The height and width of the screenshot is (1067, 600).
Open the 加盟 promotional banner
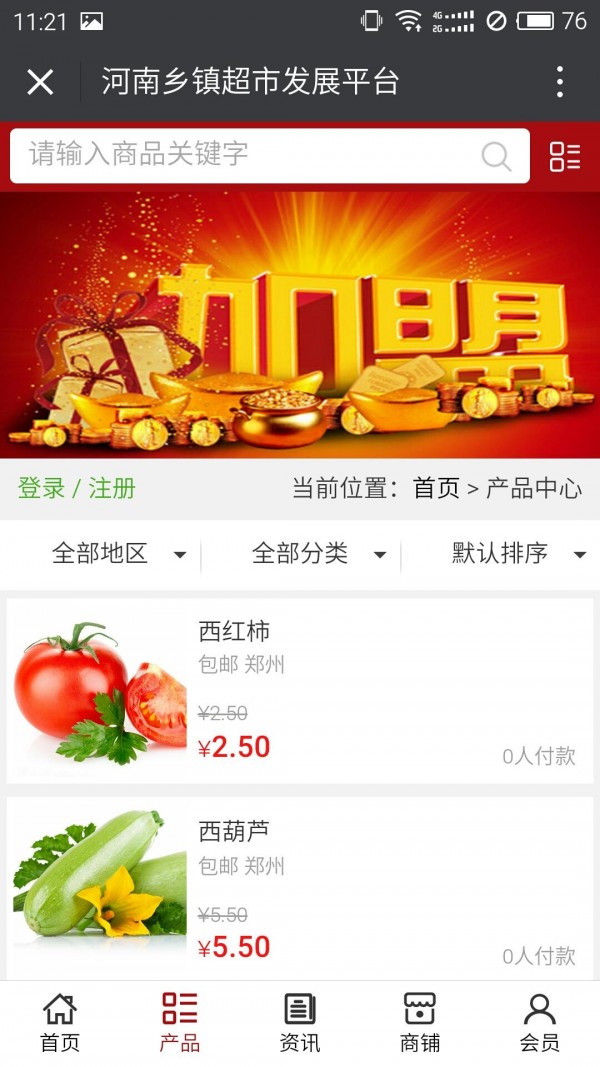[x=300, y=325]
